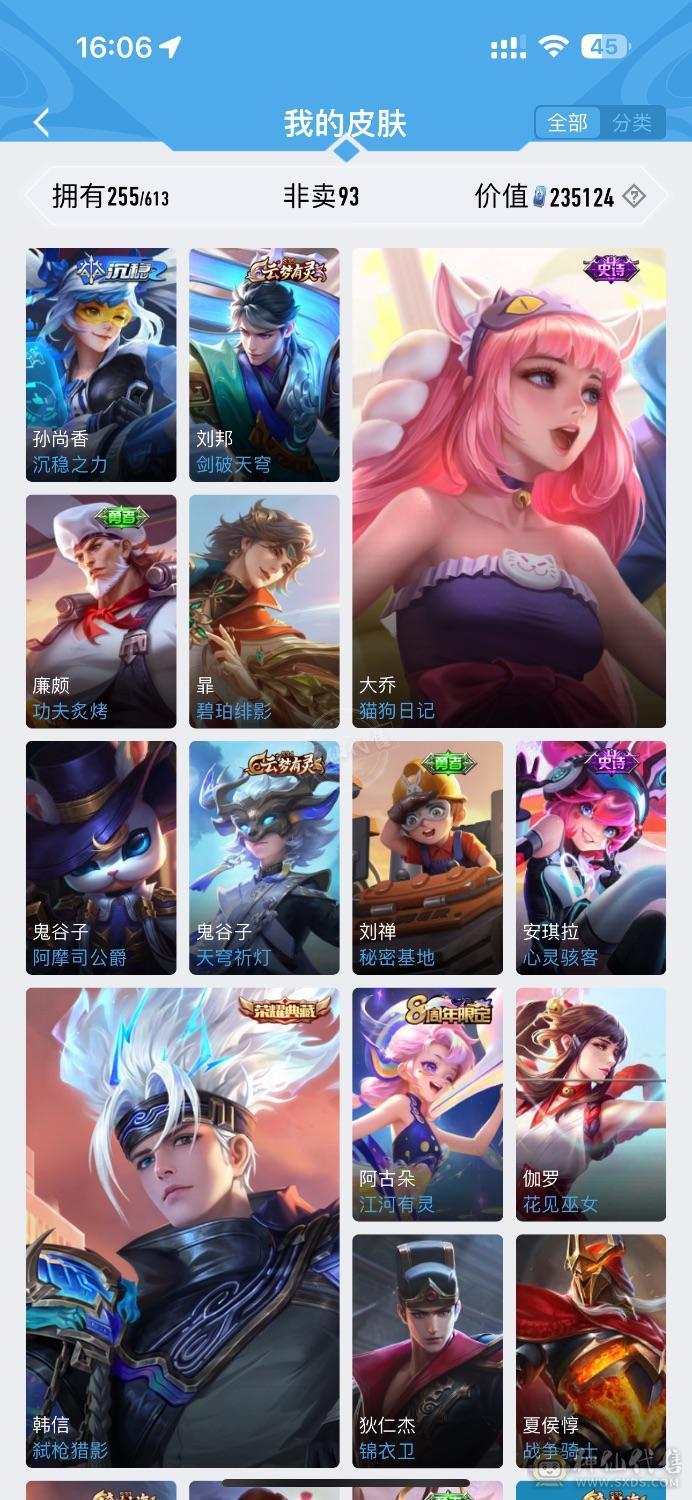692x1500 pixels.
Task: Open 伽罗 花见巫女 skin card
Action: [x=590, y=1104]
